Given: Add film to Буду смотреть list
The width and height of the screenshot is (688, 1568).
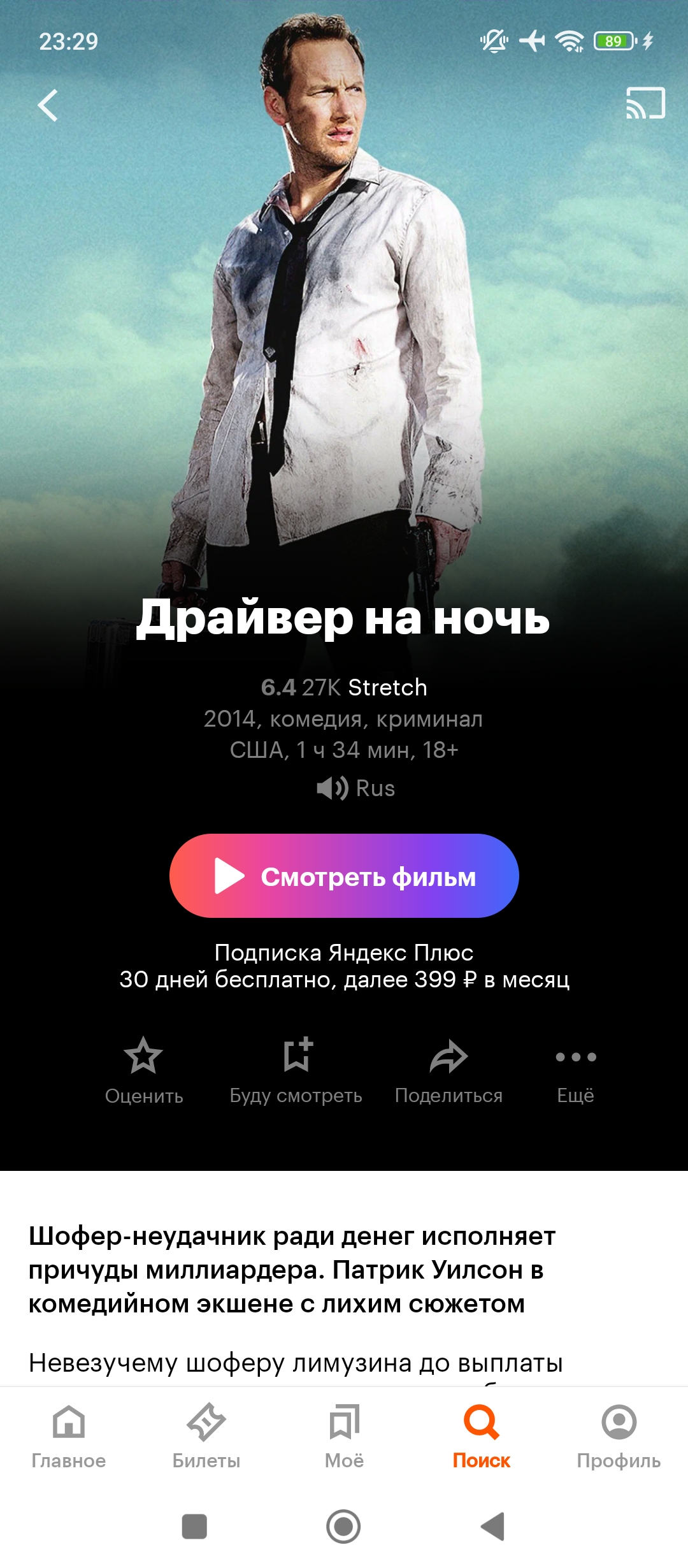Looking at the screenshot, I should pos(296,1071).
